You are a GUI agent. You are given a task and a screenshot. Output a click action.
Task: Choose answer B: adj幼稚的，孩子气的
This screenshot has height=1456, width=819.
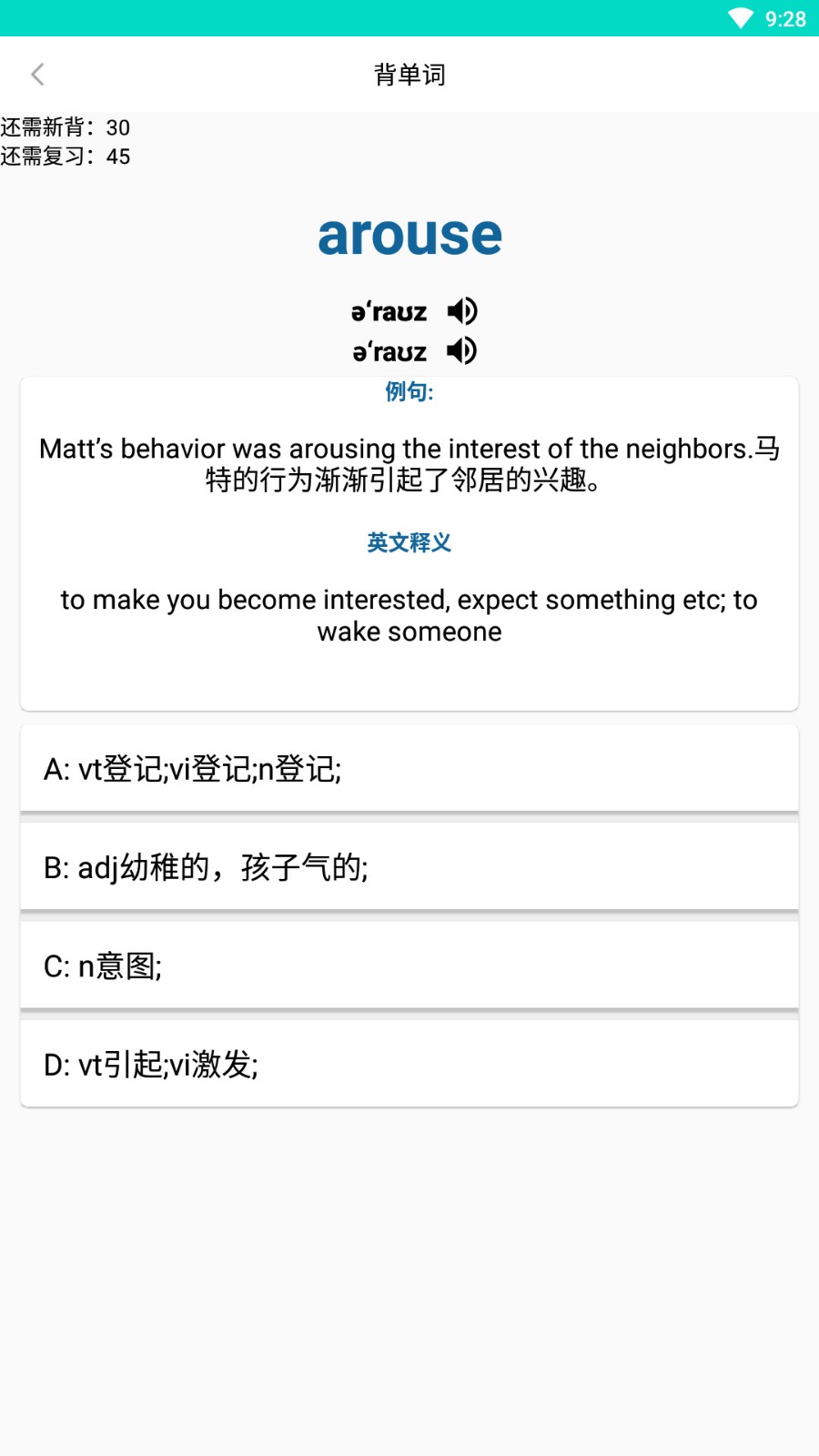click(x=409, y=867)
